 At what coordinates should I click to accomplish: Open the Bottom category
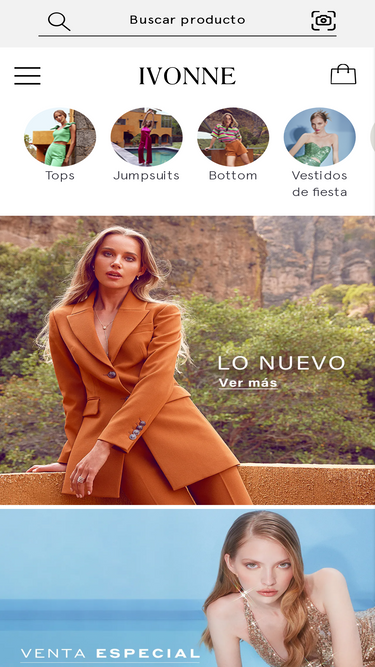(x=233, y=145)
